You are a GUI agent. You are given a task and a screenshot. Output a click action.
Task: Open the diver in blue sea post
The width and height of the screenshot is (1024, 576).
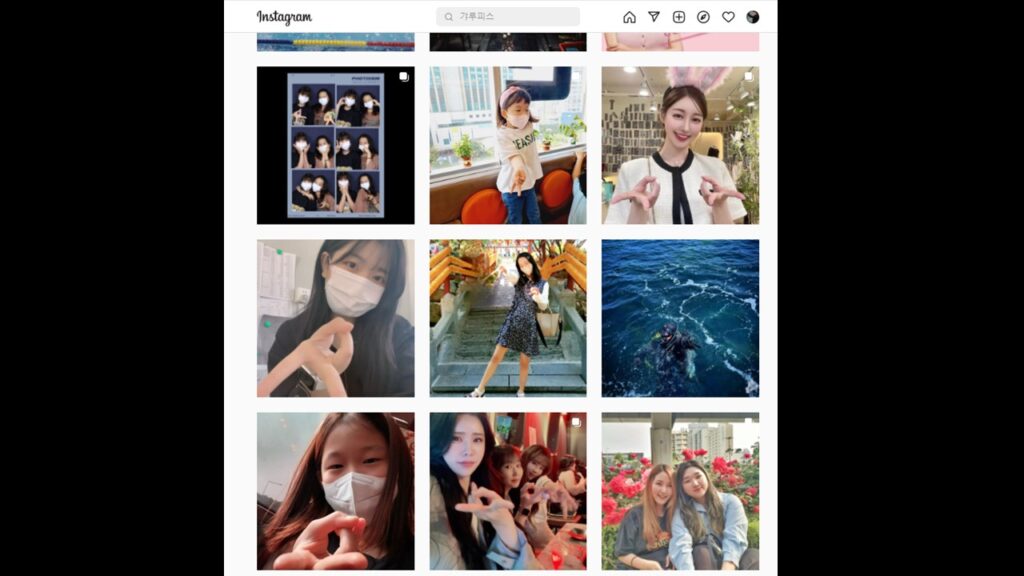(x=680, y=318)
